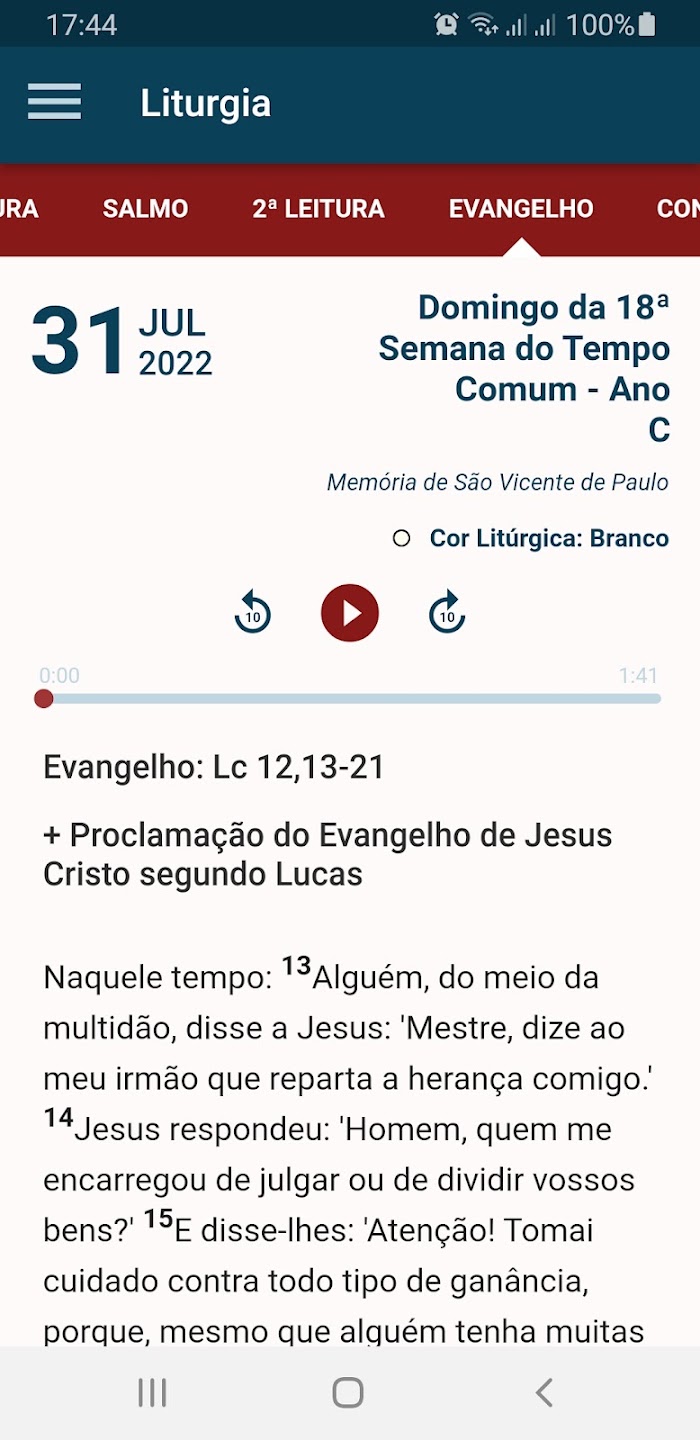Screen dimensions: 700x1440
Task: Tap the audio progress slider
Action: point(350,698)
